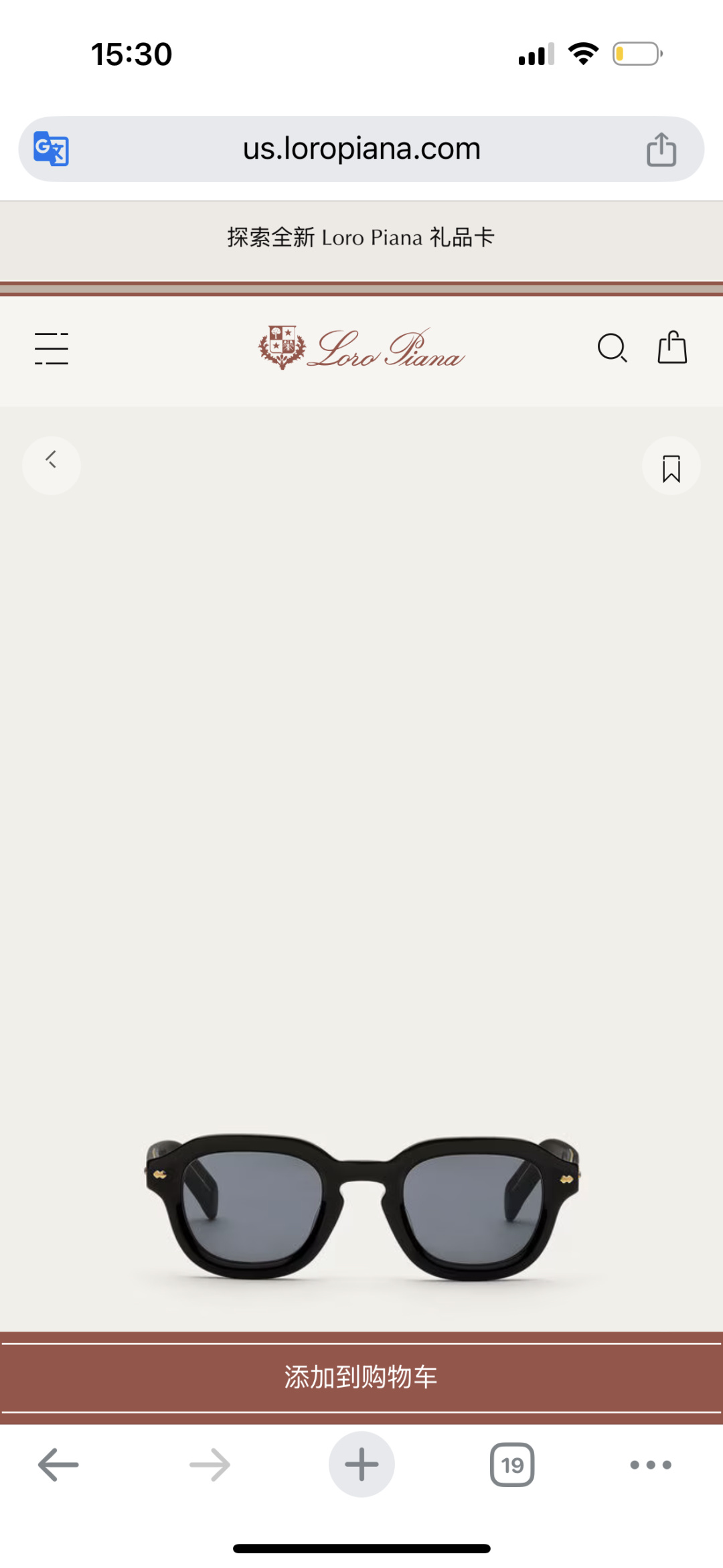This screenshot has height=1568, width=723.
Task: Open the browser's three-dot menu
Action: click(x=651, y=1465)
